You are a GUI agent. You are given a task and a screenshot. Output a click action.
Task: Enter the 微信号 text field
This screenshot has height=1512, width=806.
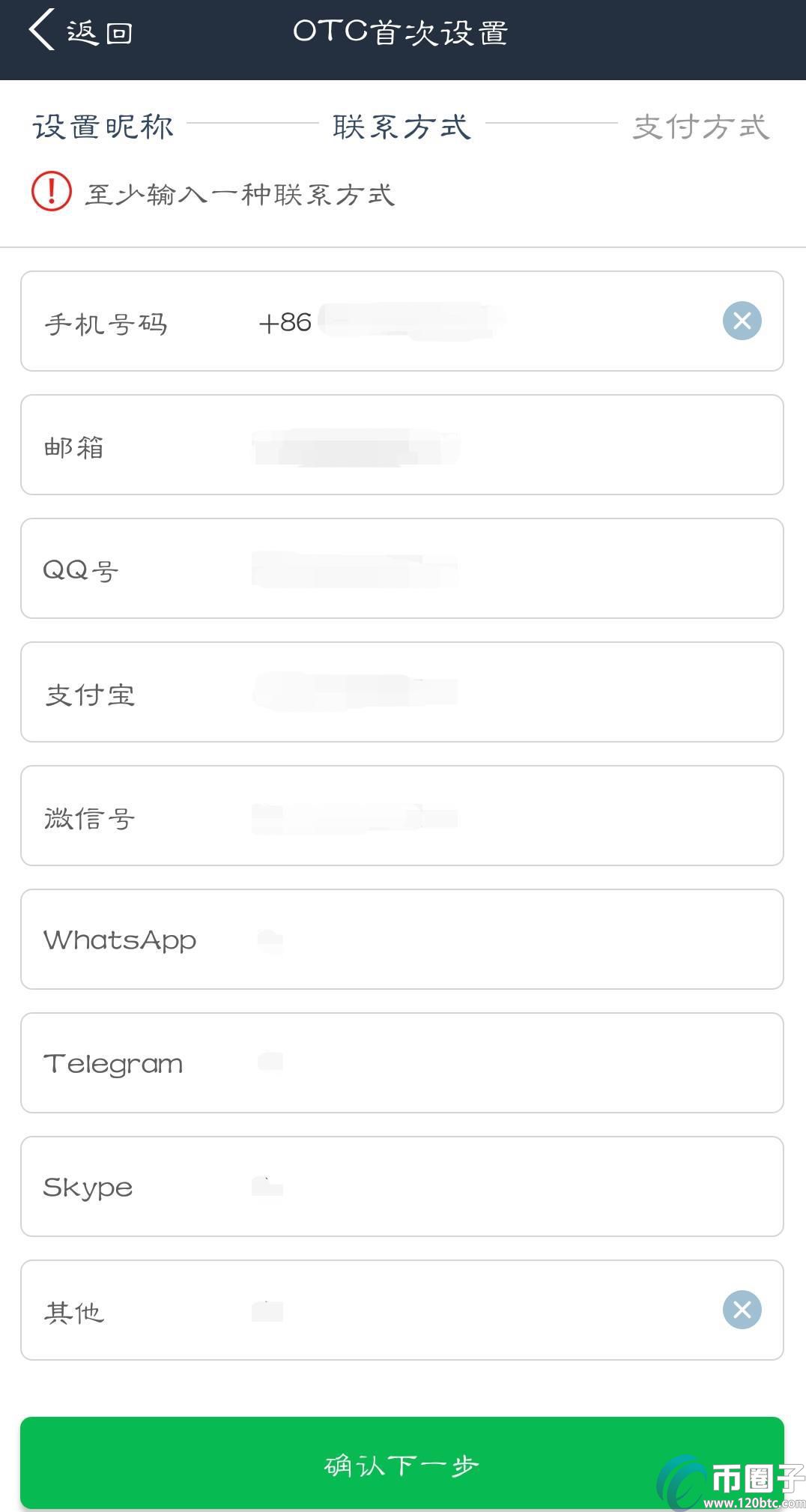[x=402, y=816]
